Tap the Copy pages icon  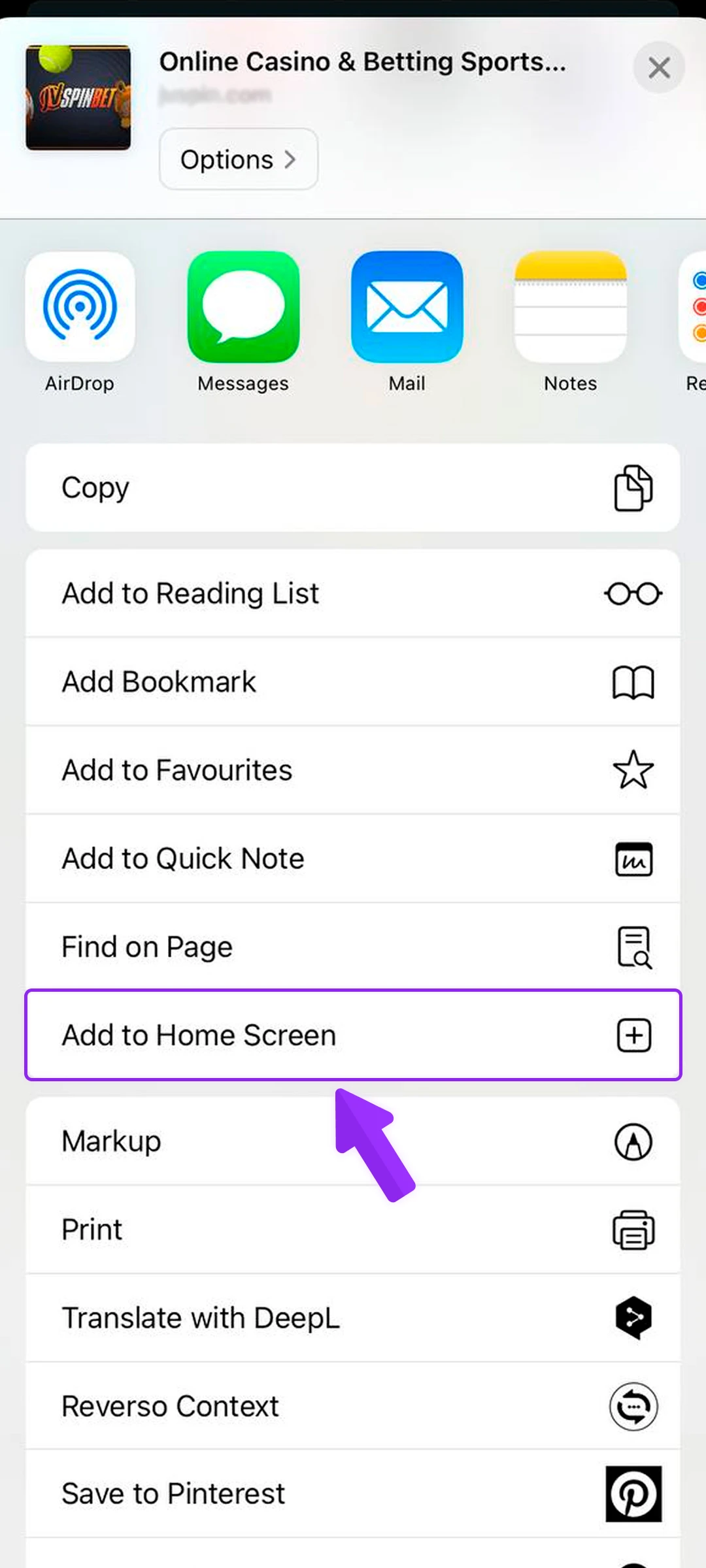[x=632, y=488]
